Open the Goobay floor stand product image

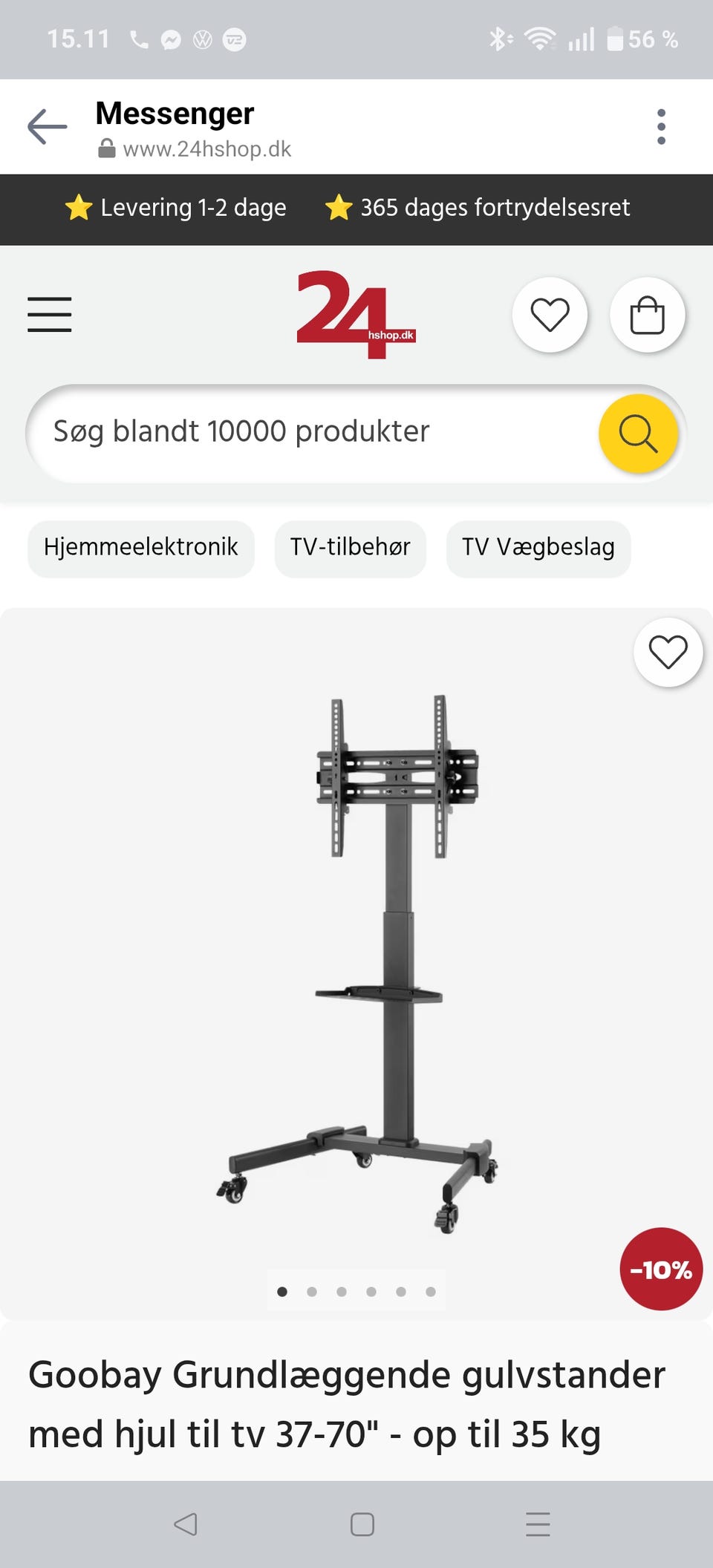point(356,965)
